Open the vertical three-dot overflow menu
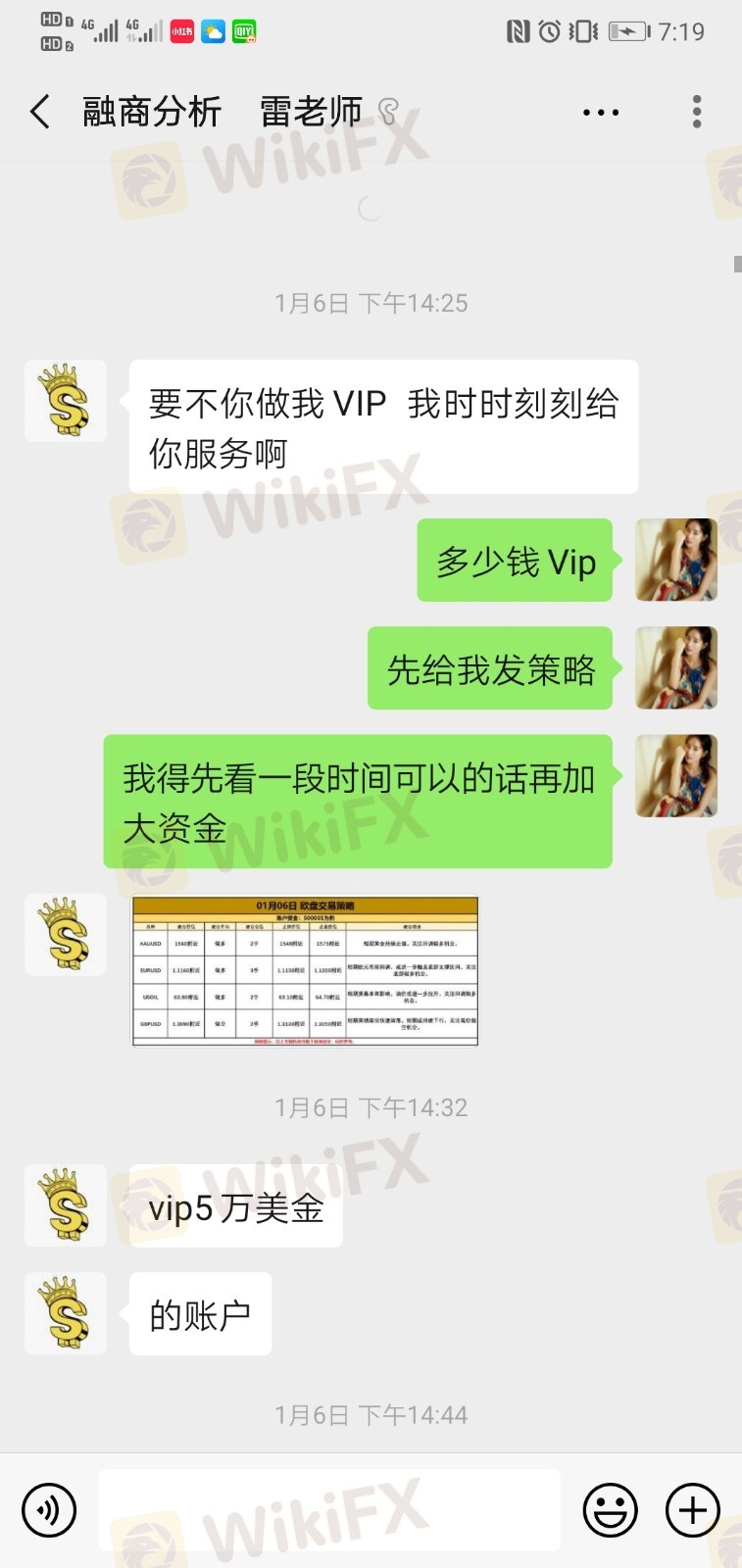The height and width of the screenshot is (1568, 742). point(697,112)
